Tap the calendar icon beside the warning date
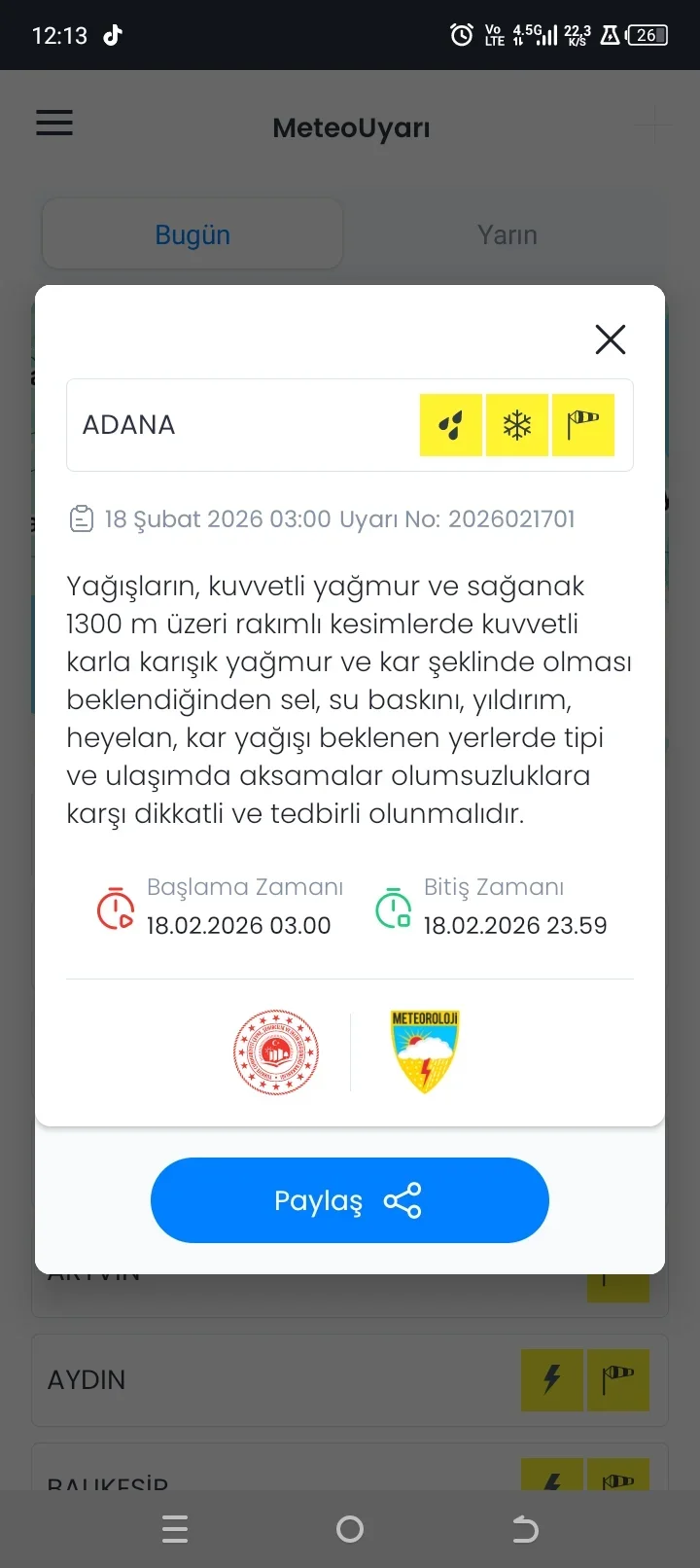700x1568 pixels. [x=82, y=518]
